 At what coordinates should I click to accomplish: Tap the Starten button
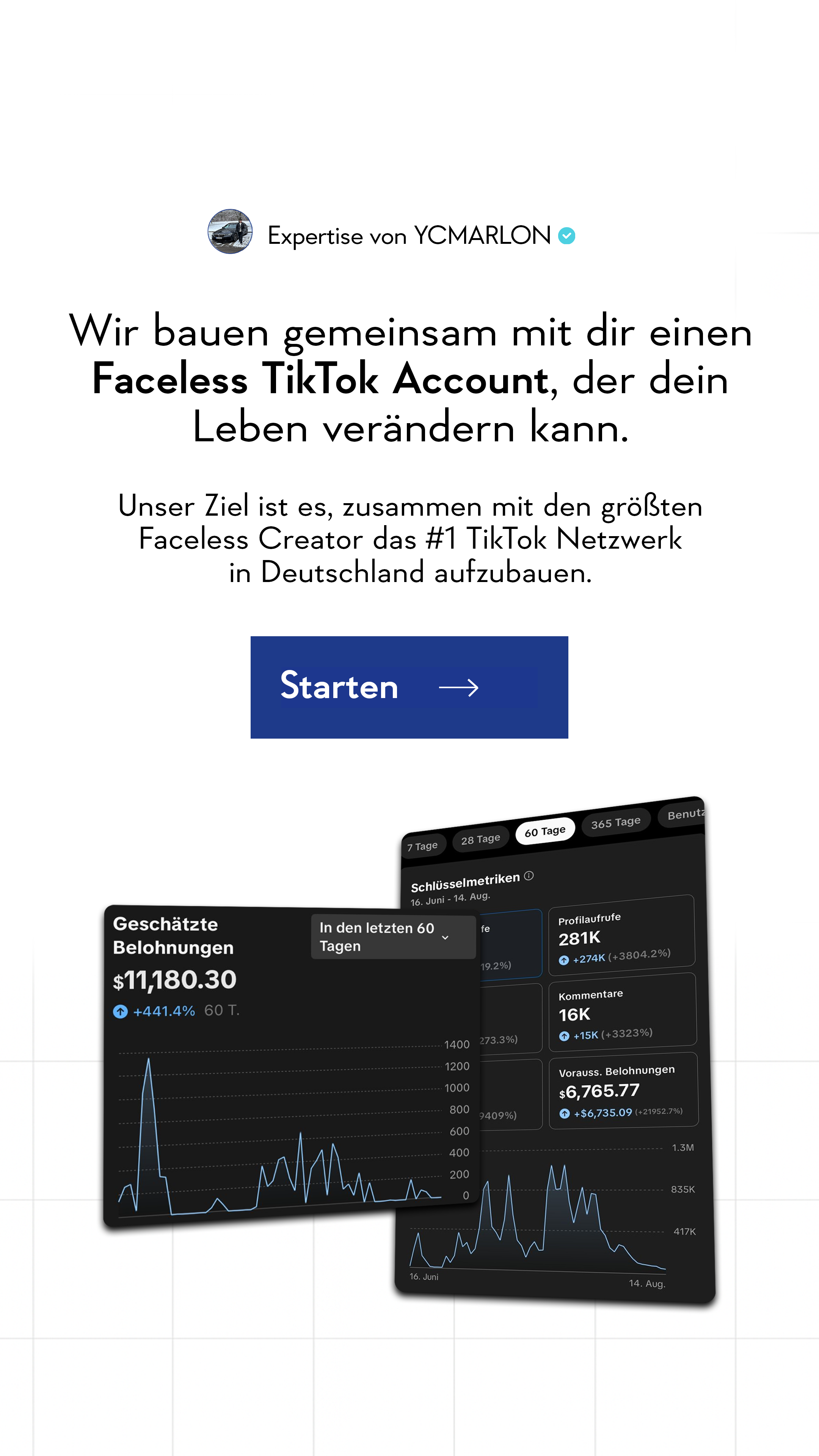click(409, 687)
